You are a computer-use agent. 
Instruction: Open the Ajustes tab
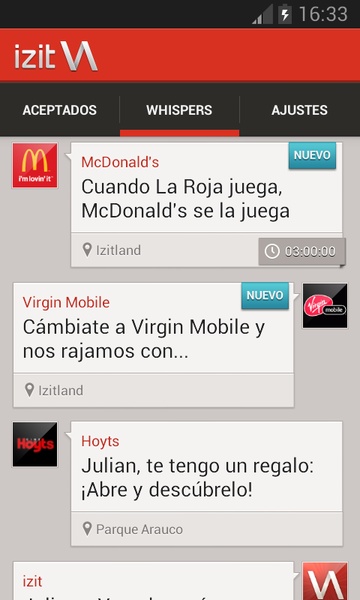tap(300, 110)
